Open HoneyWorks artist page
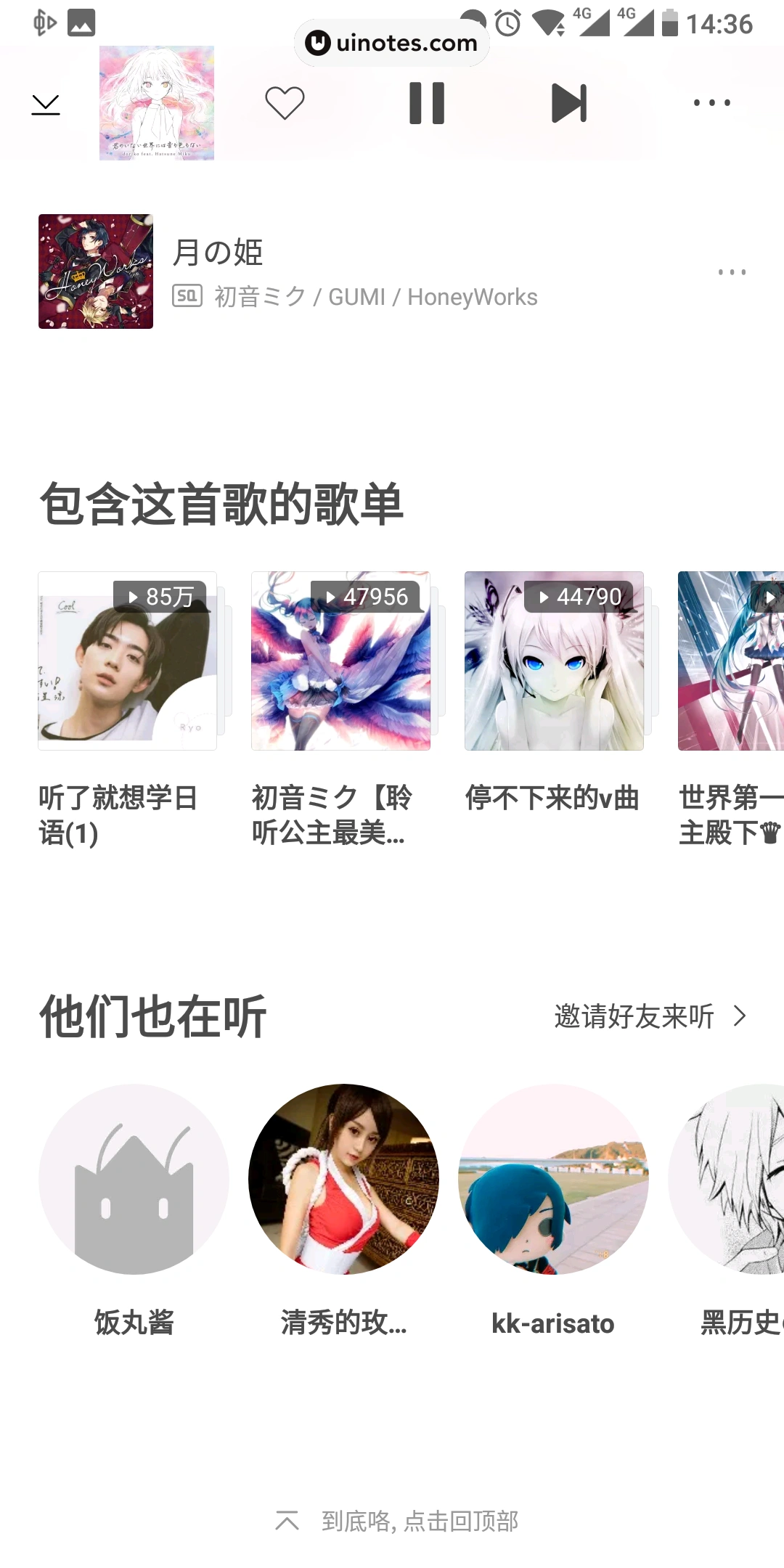Viewport: 784px width, 1568px height. point(472,297)
